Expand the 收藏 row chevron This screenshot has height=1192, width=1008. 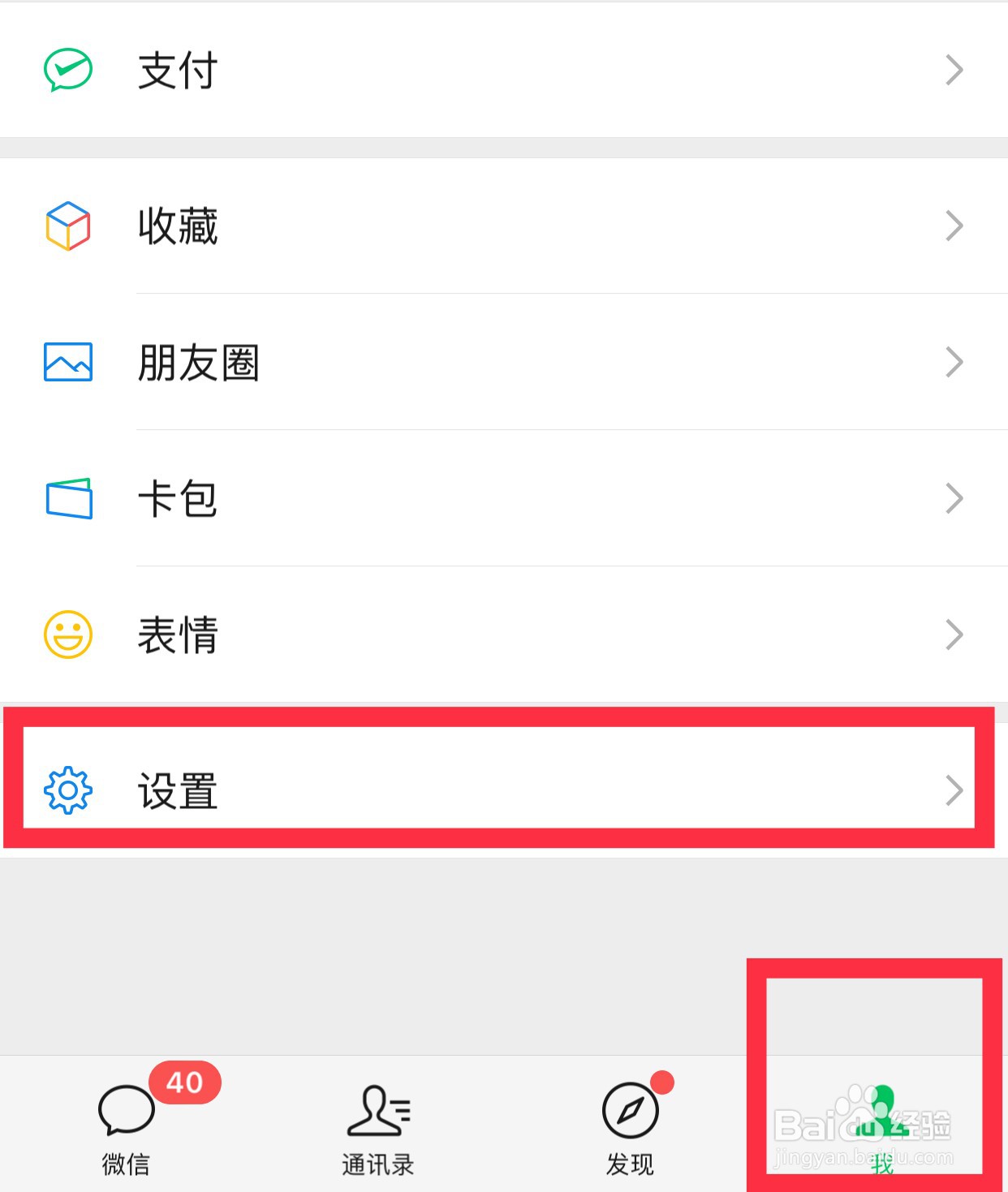pos(955,226)
